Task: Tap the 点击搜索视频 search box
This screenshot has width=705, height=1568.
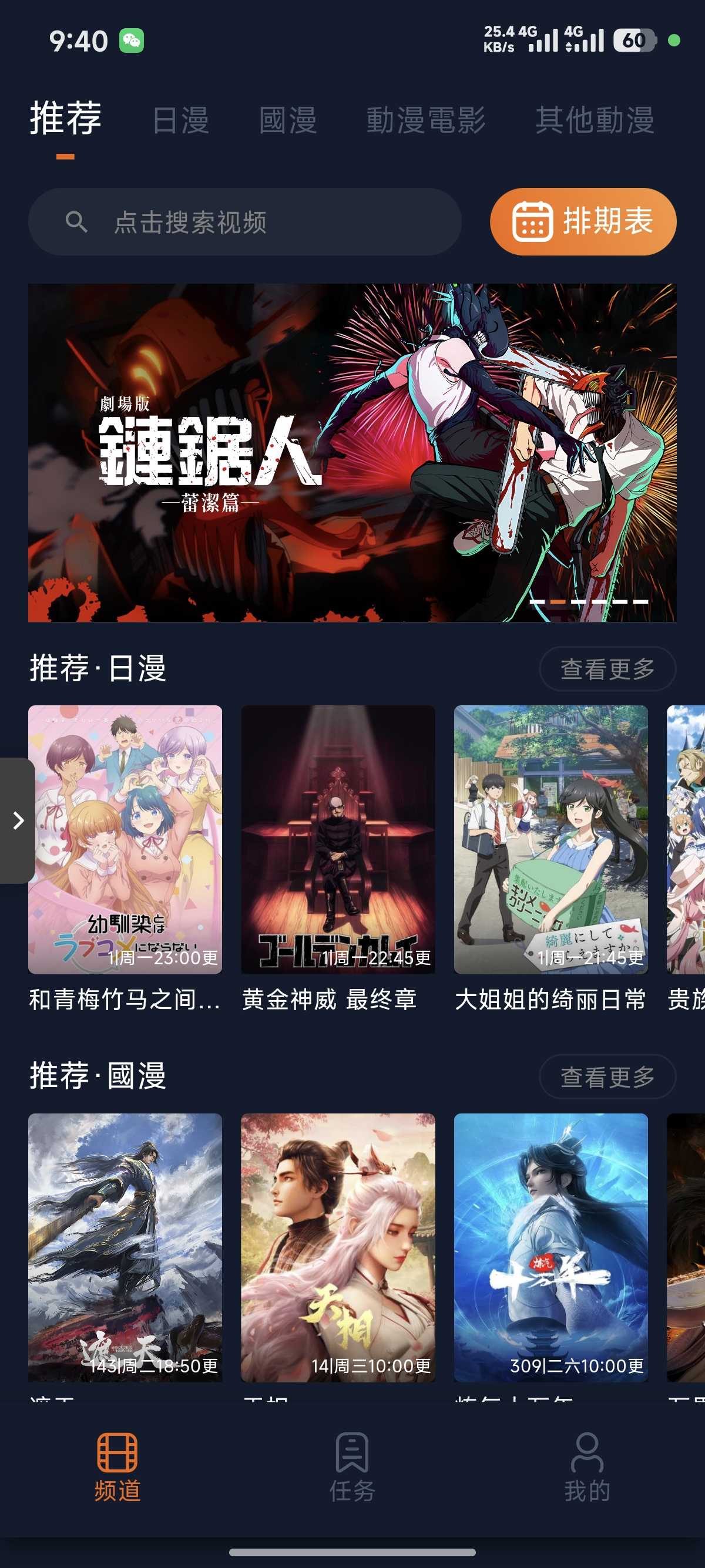Action: click(245, 222)
